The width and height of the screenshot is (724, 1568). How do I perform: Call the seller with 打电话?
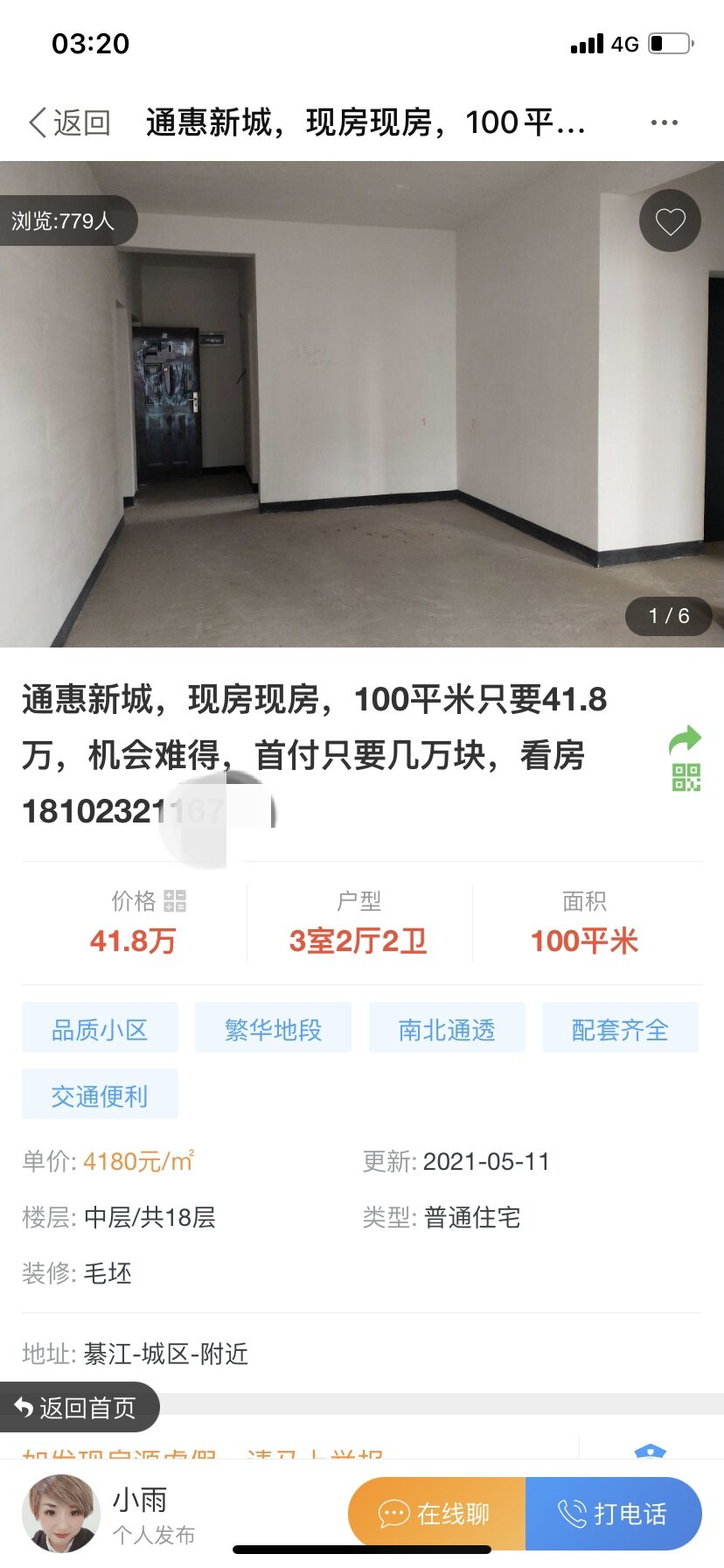pyautogui.click(x=614, y=1514)
